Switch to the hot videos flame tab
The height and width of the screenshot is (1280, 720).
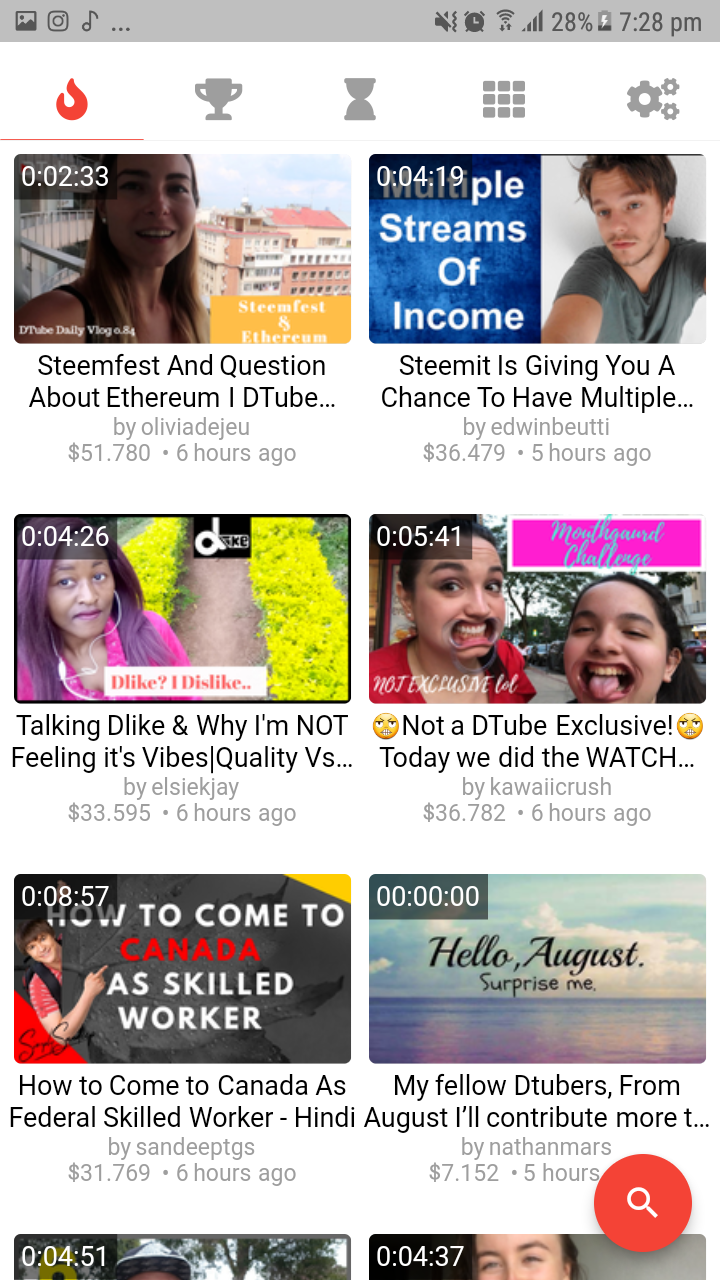pos(72,99)
